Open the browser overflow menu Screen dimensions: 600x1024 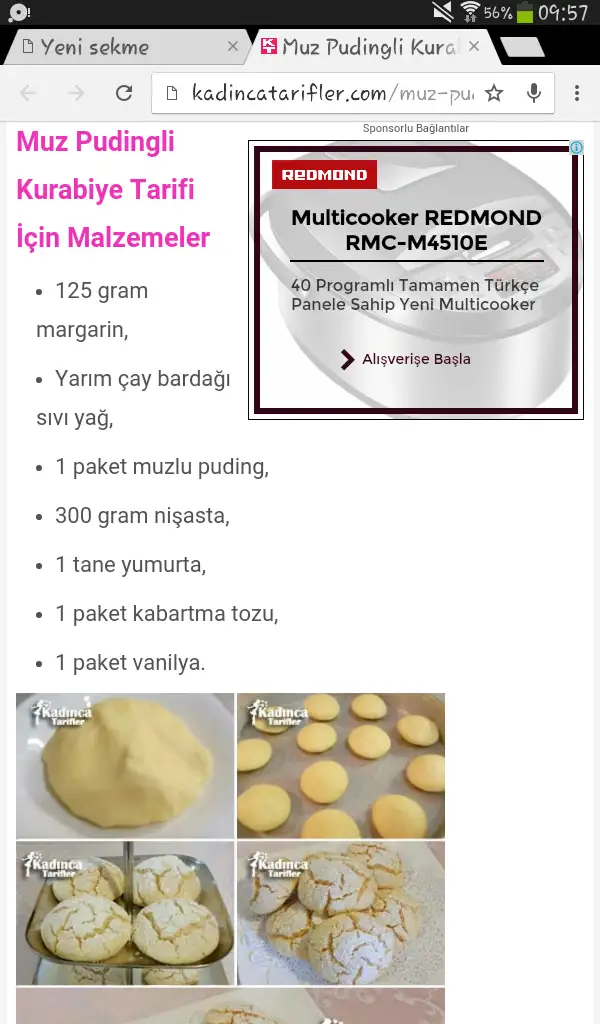pyautogui.click(x=577, y=93)
